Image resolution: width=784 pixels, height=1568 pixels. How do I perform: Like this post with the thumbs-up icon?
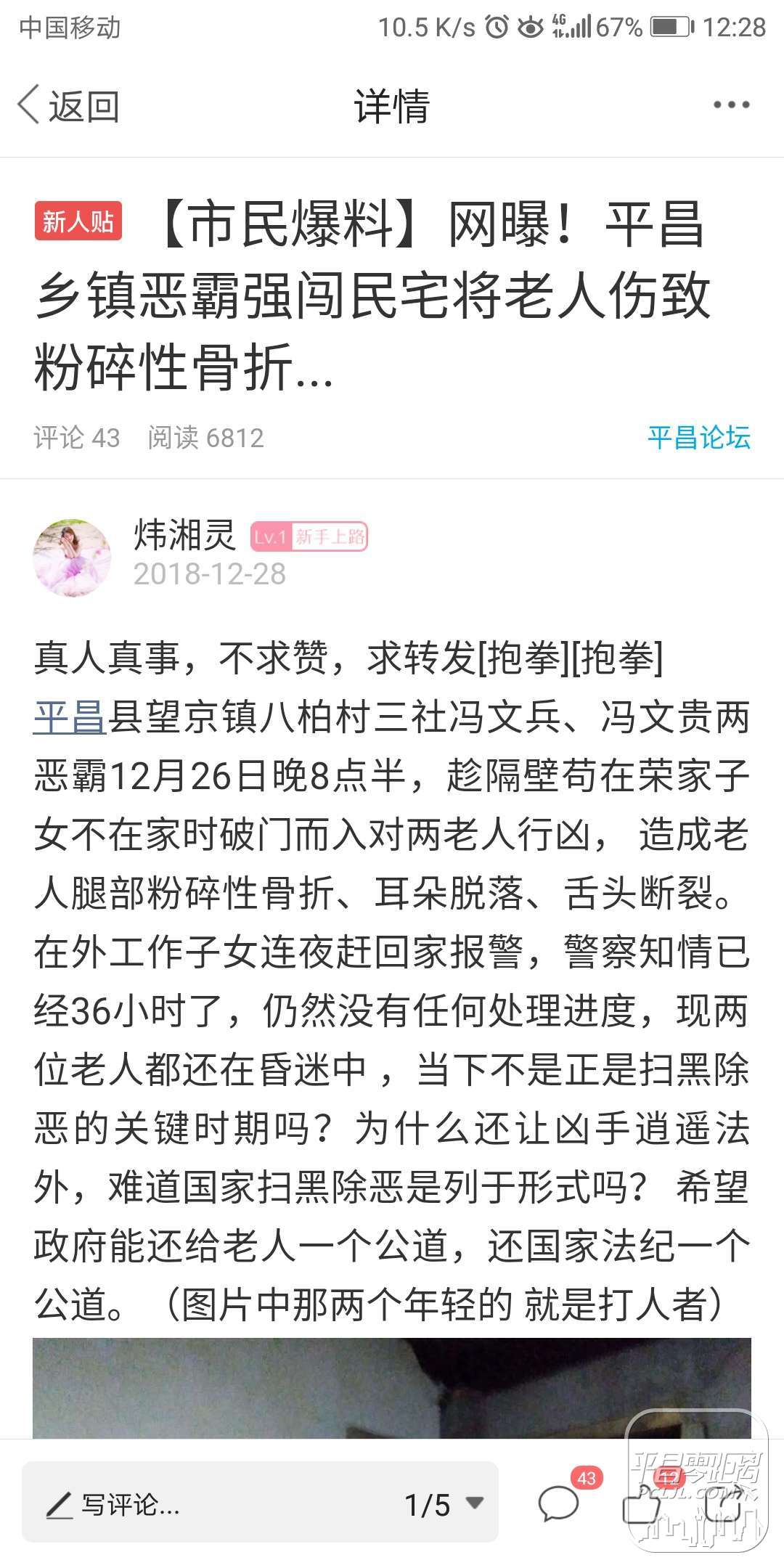[643, 1505]
